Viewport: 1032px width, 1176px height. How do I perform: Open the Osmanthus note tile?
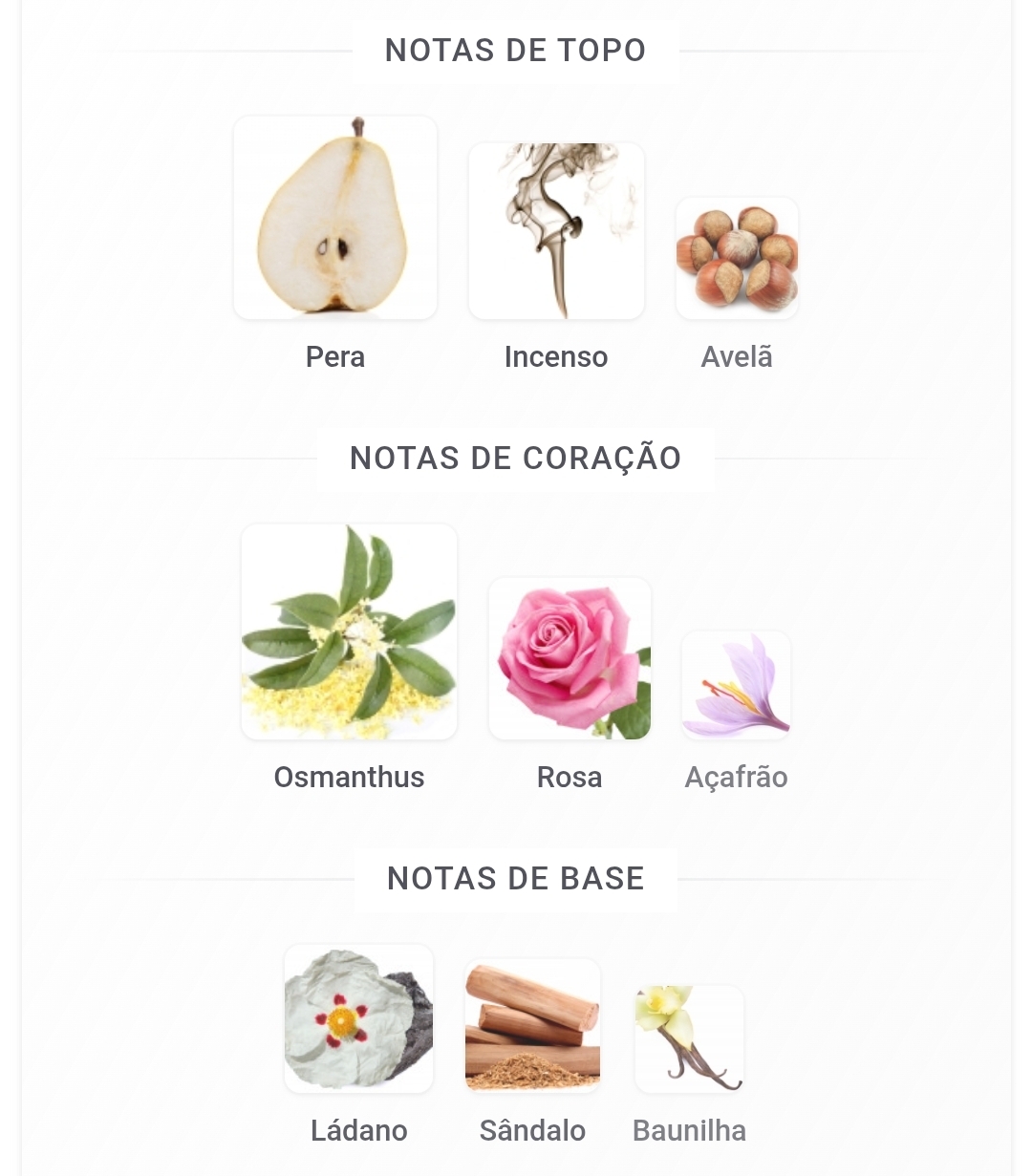click(349, 632)
